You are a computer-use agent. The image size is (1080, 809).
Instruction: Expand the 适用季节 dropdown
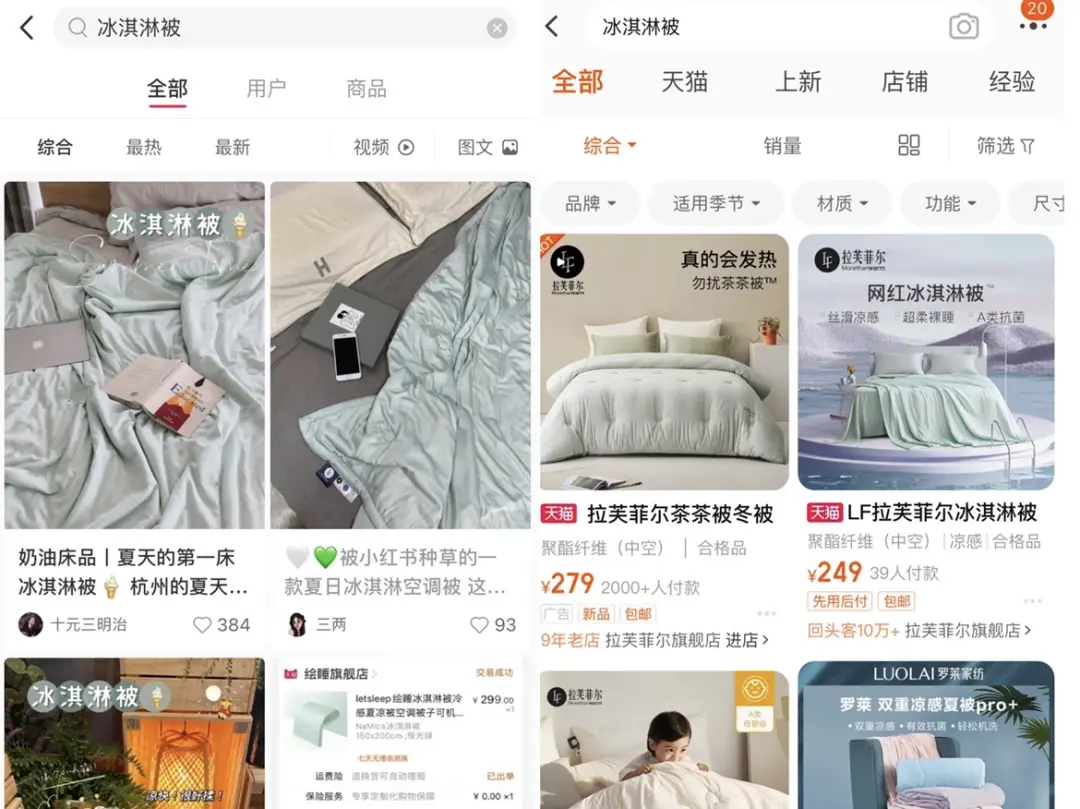(x=716, y=204)
